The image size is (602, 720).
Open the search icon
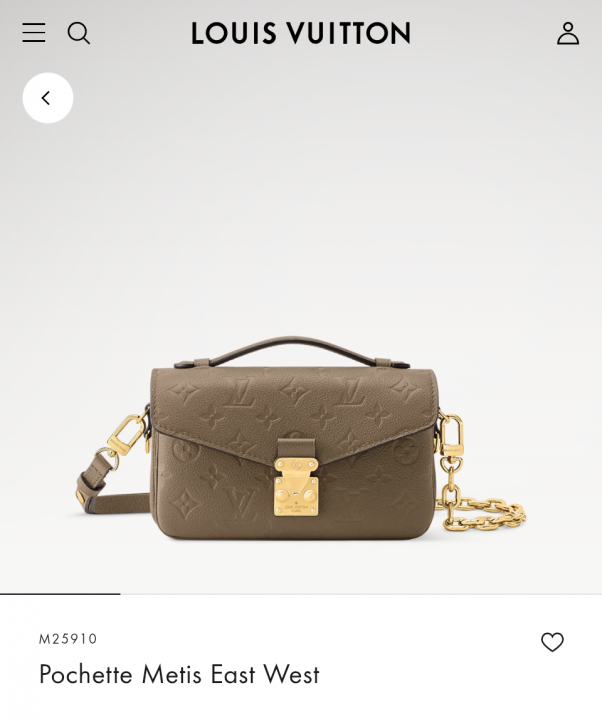(x=78, y=33)
